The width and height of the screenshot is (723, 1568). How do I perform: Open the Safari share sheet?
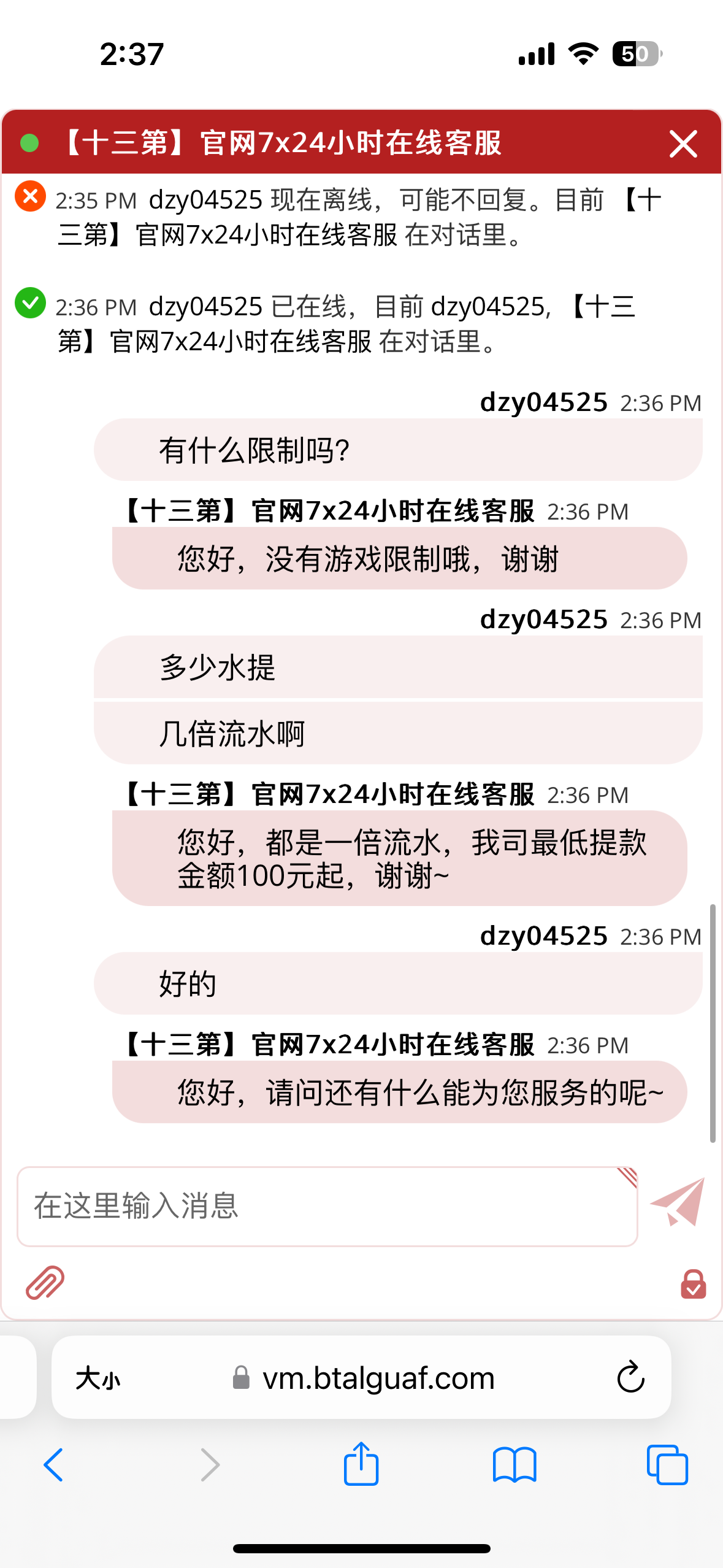click(361, 1464)
